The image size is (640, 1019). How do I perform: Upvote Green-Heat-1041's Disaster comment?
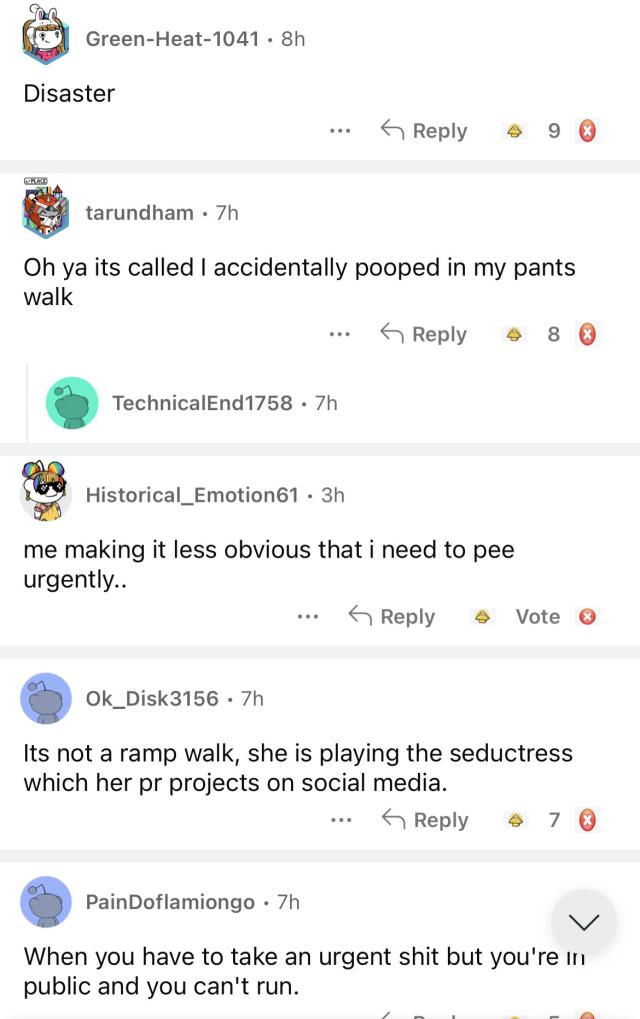(516, 131)
